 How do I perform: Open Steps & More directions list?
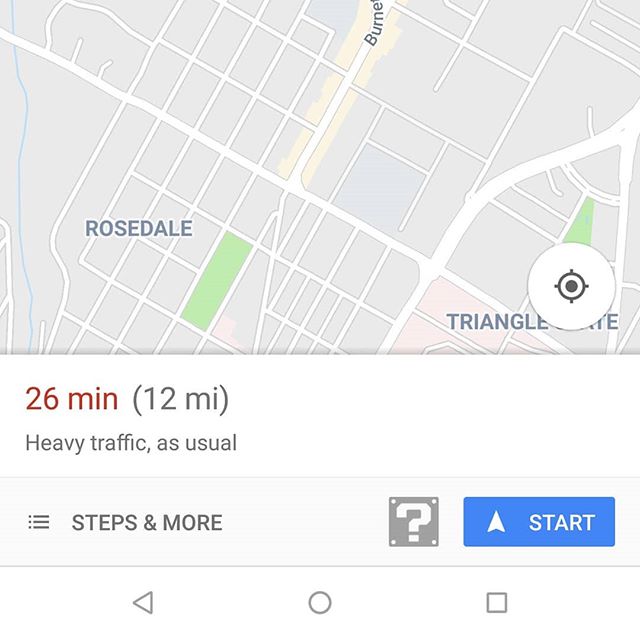point(125,522)
